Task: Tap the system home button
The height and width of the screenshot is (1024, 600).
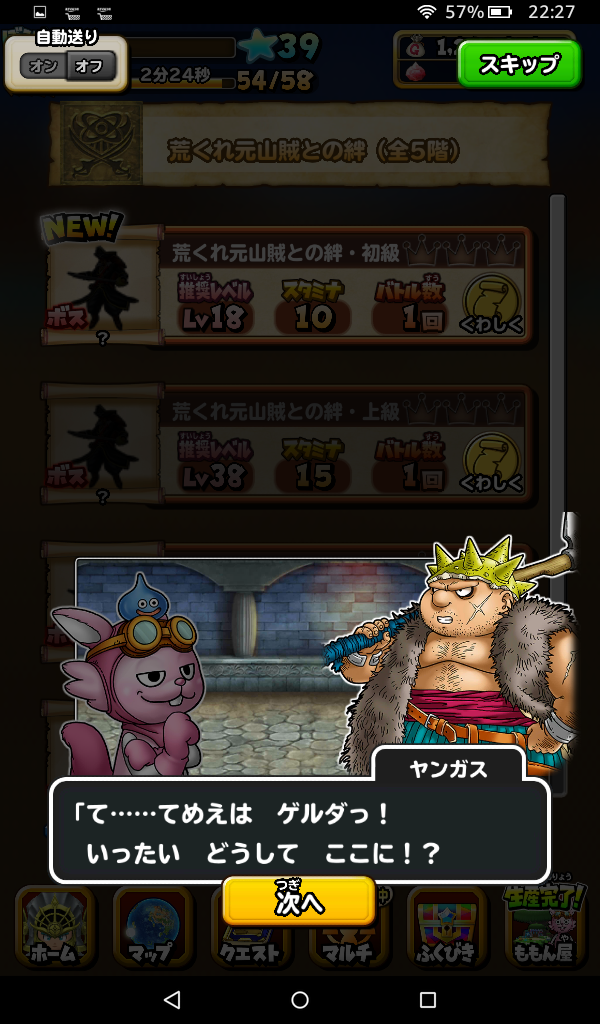Action: tap(300, 1000)
